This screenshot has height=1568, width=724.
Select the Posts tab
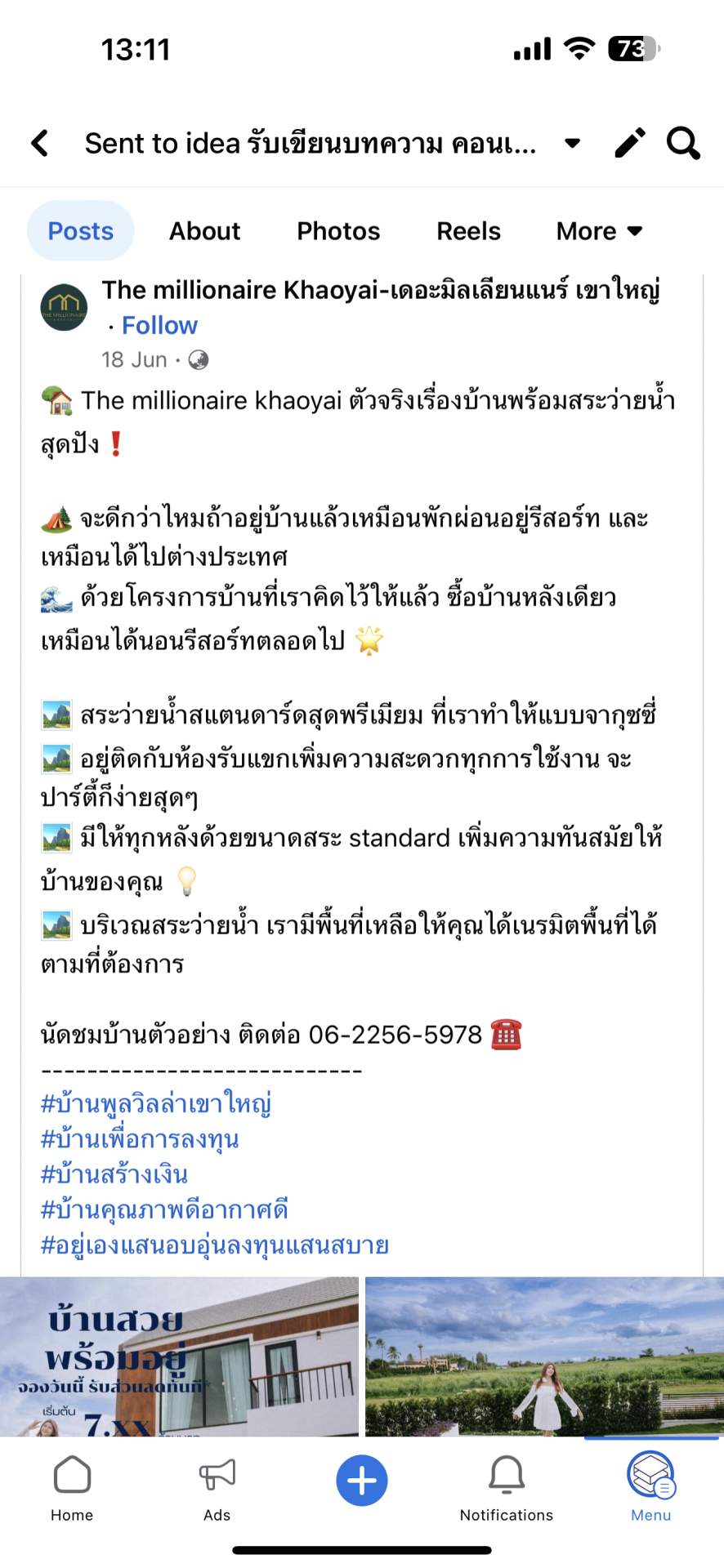[x=80, y=231]
